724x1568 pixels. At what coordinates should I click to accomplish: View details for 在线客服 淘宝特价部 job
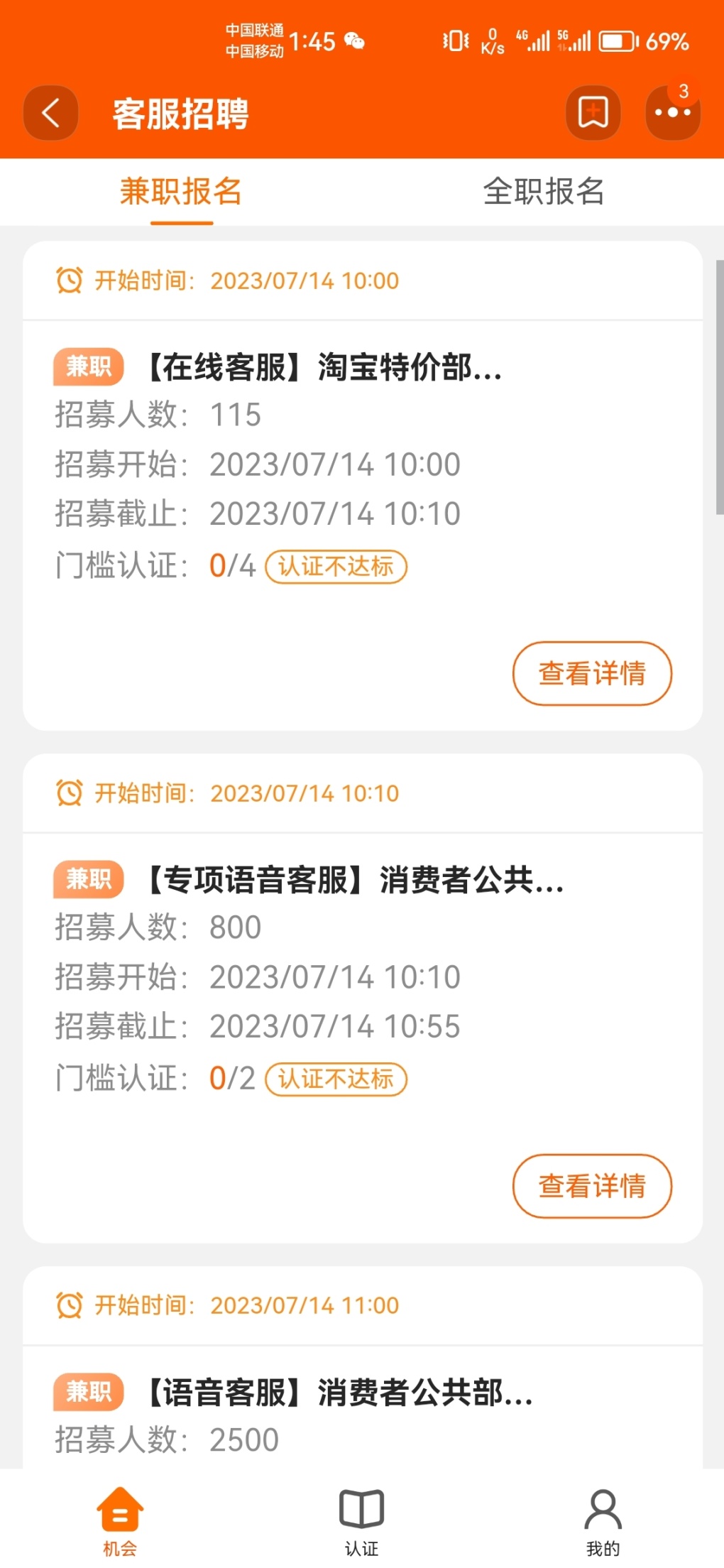[x=592, y=673]
